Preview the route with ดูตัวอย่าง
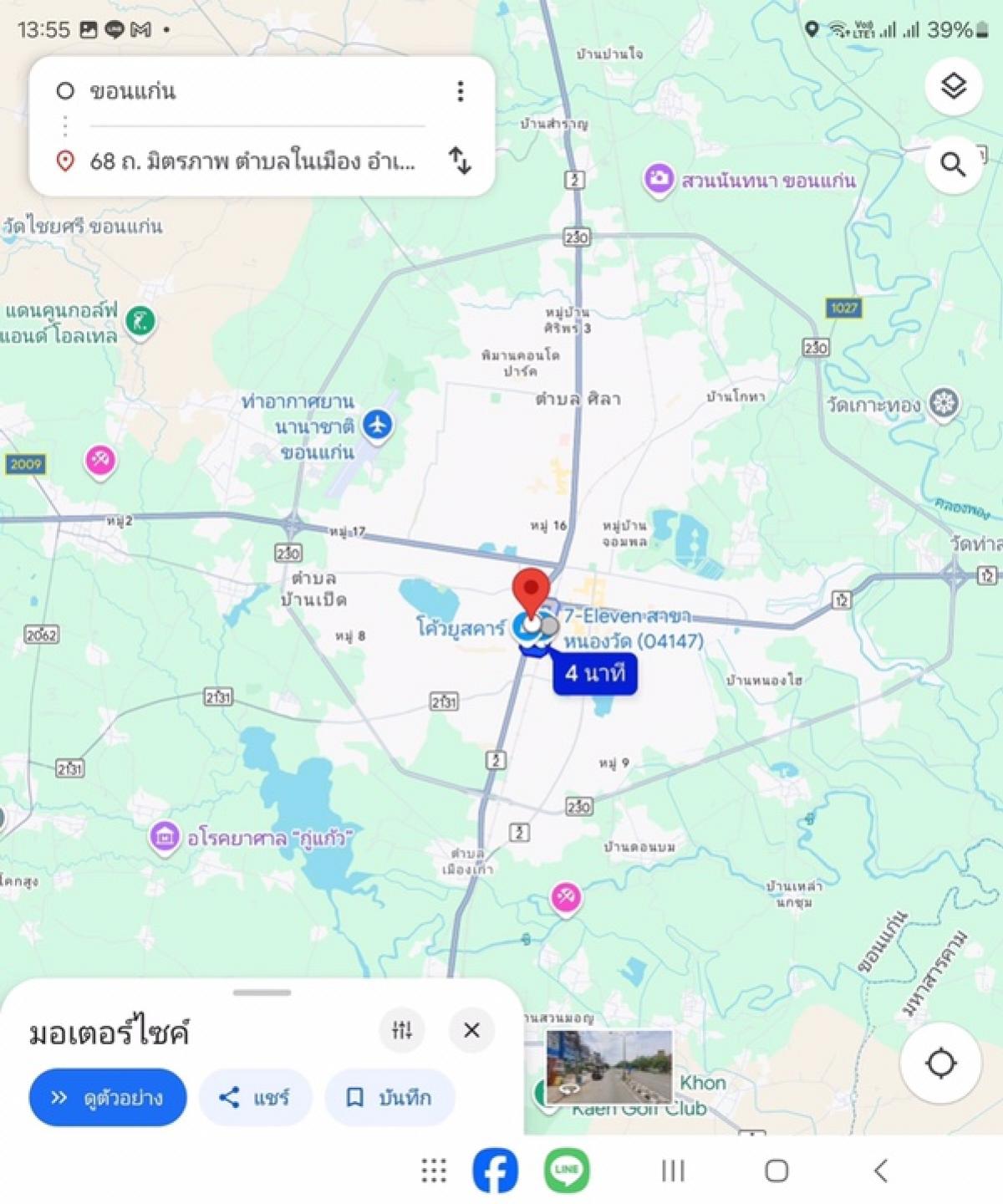Screen dimensions: 1003x1204 tap(106, 1098)
